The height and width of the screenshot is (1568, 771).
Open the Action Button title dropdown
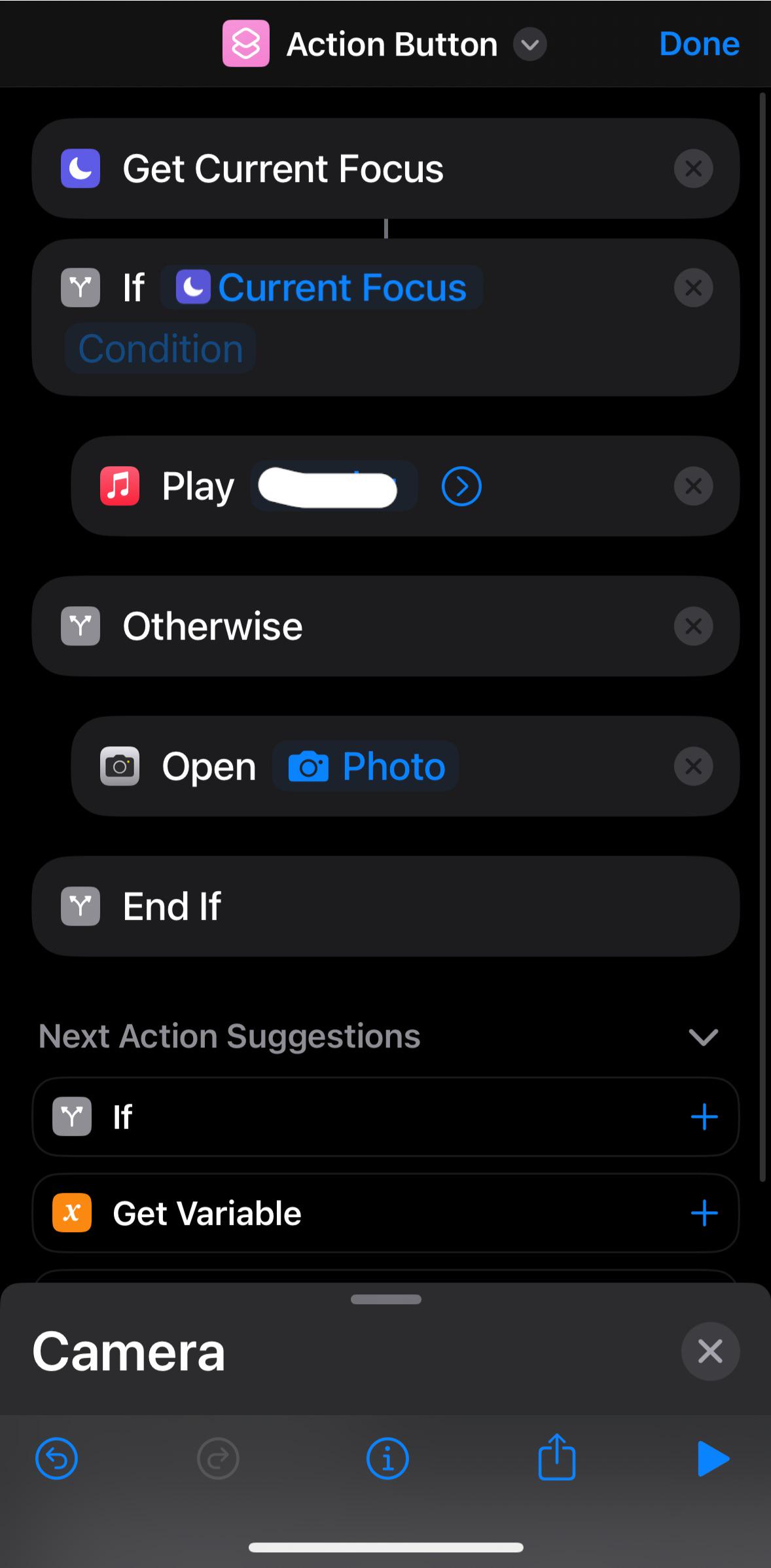pyautogui.click(x=530, y=45)
